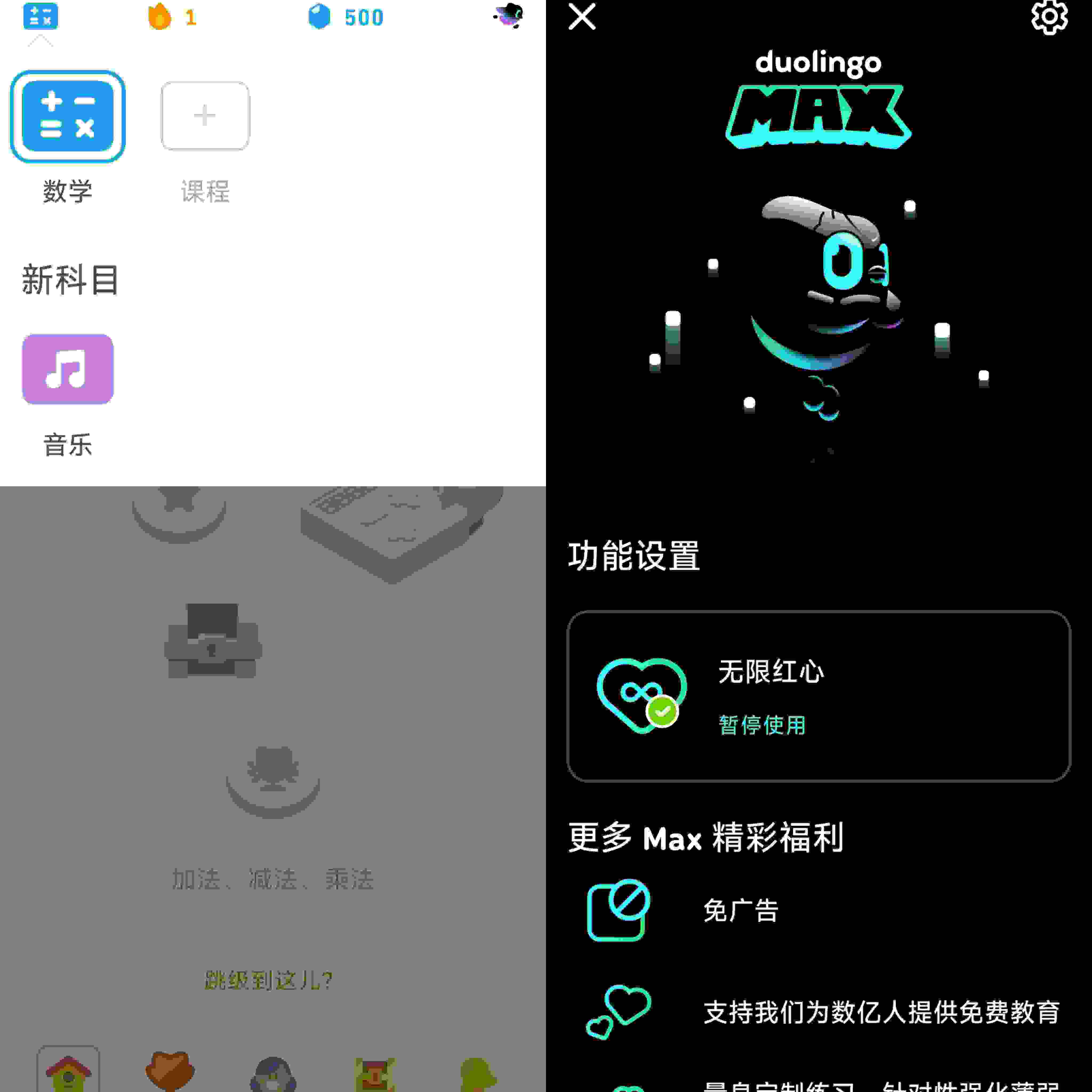Open the gems shop showing 500
1092x1092 pixels.
(346, 17)
